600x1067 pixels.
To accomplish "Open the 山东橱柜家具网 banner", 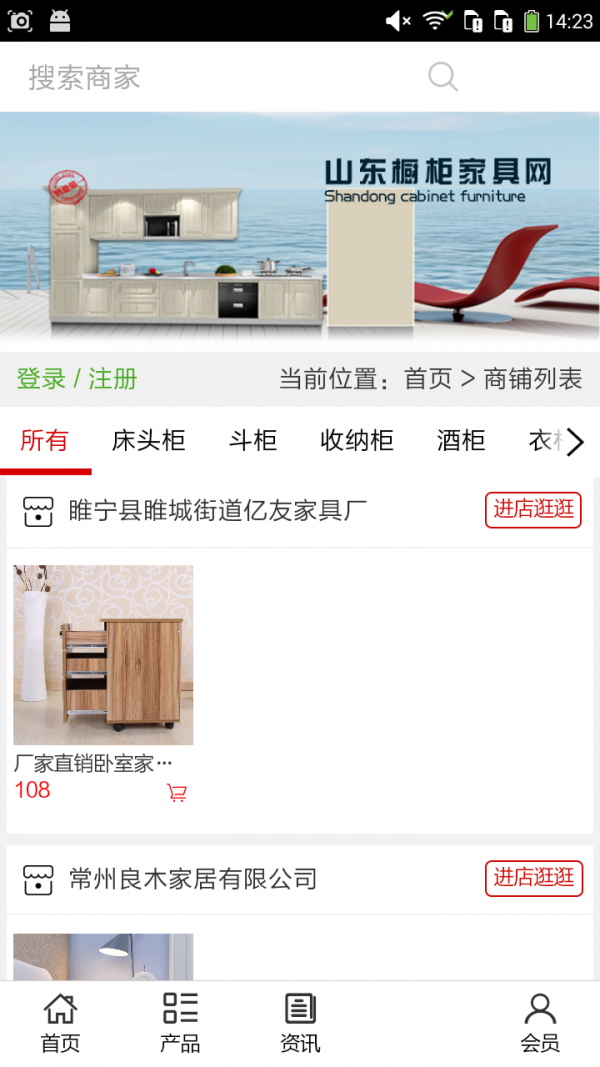I will [x=300, y=230].
